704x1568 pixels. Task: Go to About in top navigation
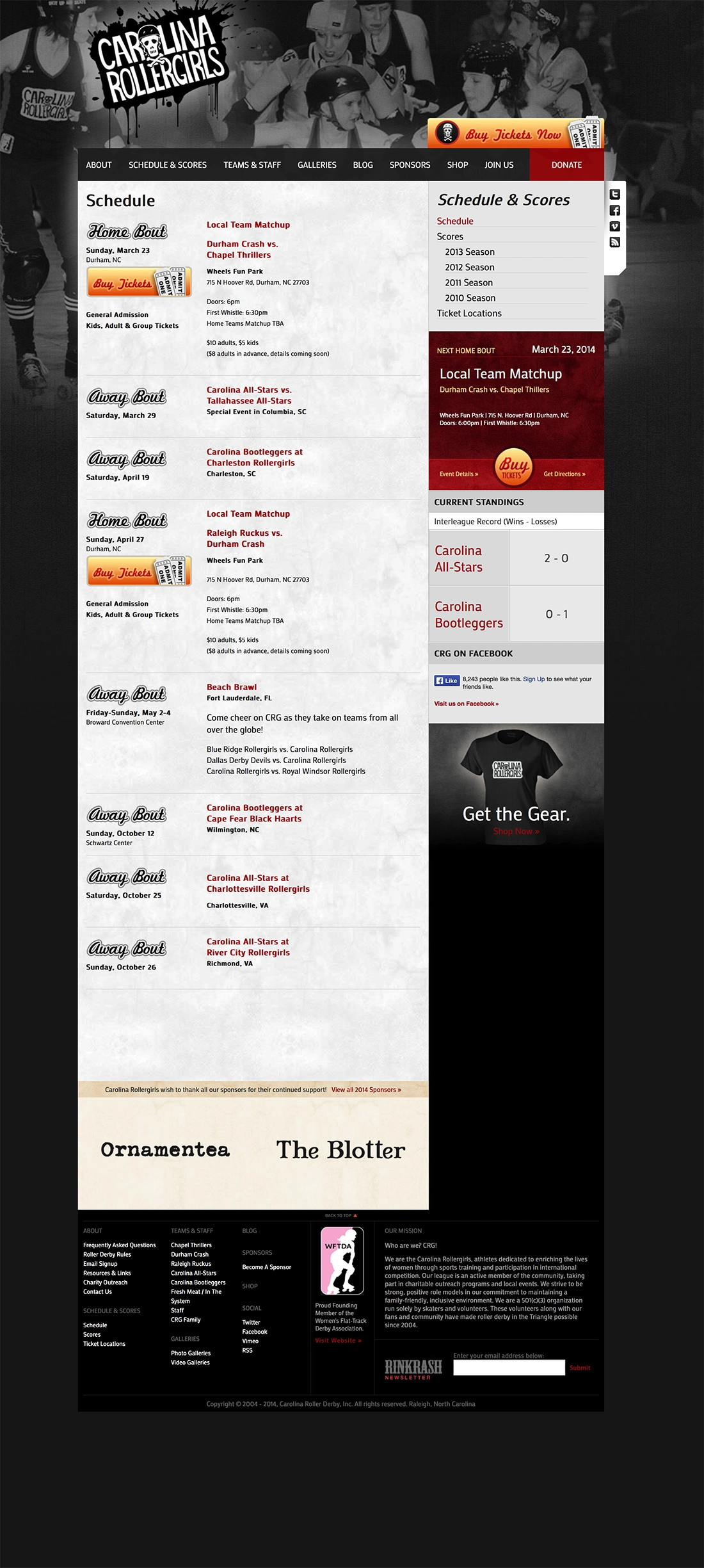[99, 165]
